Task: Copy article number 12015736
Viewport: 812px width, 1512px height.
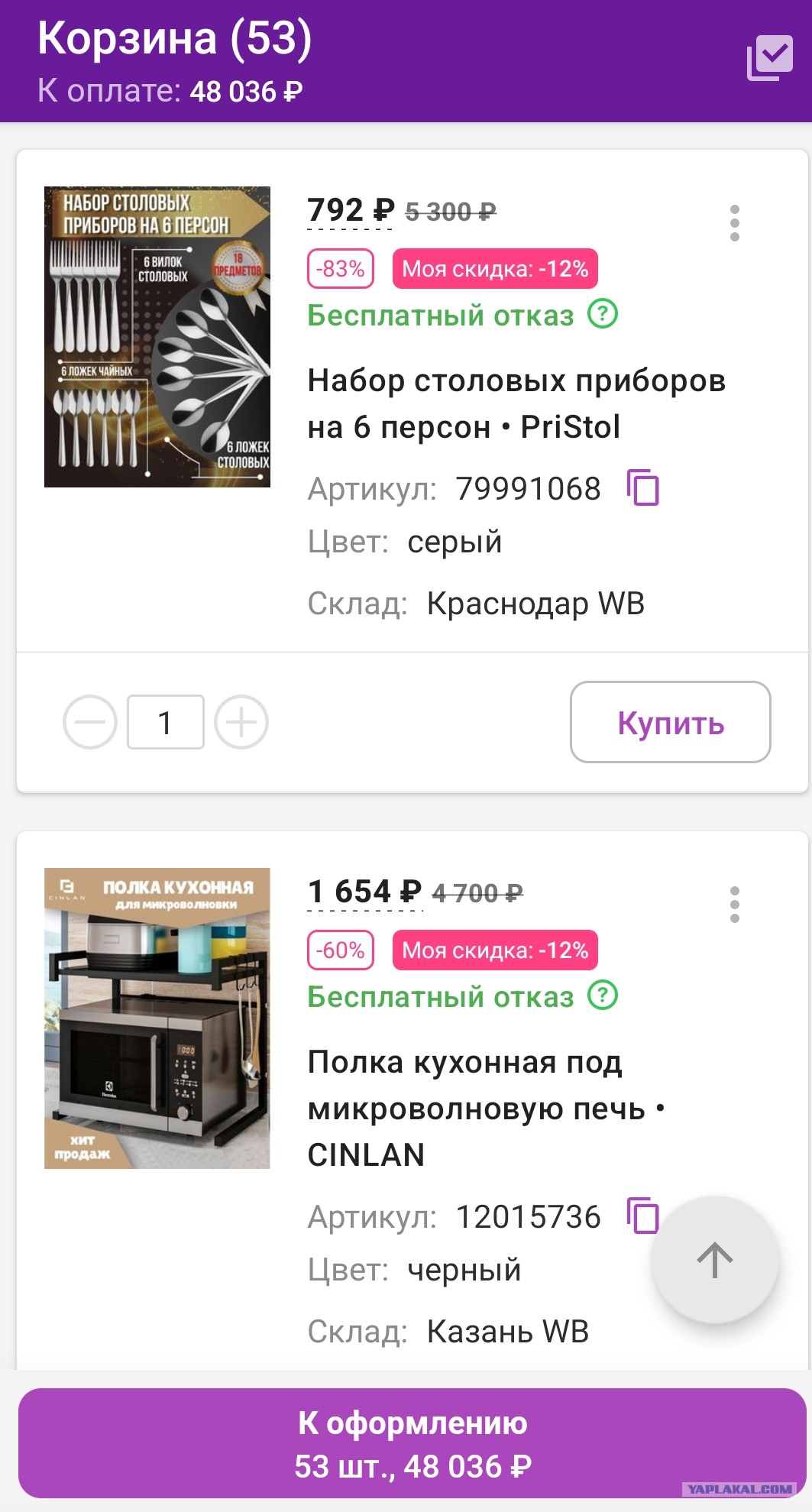Action: click(x=642, y=1215)
